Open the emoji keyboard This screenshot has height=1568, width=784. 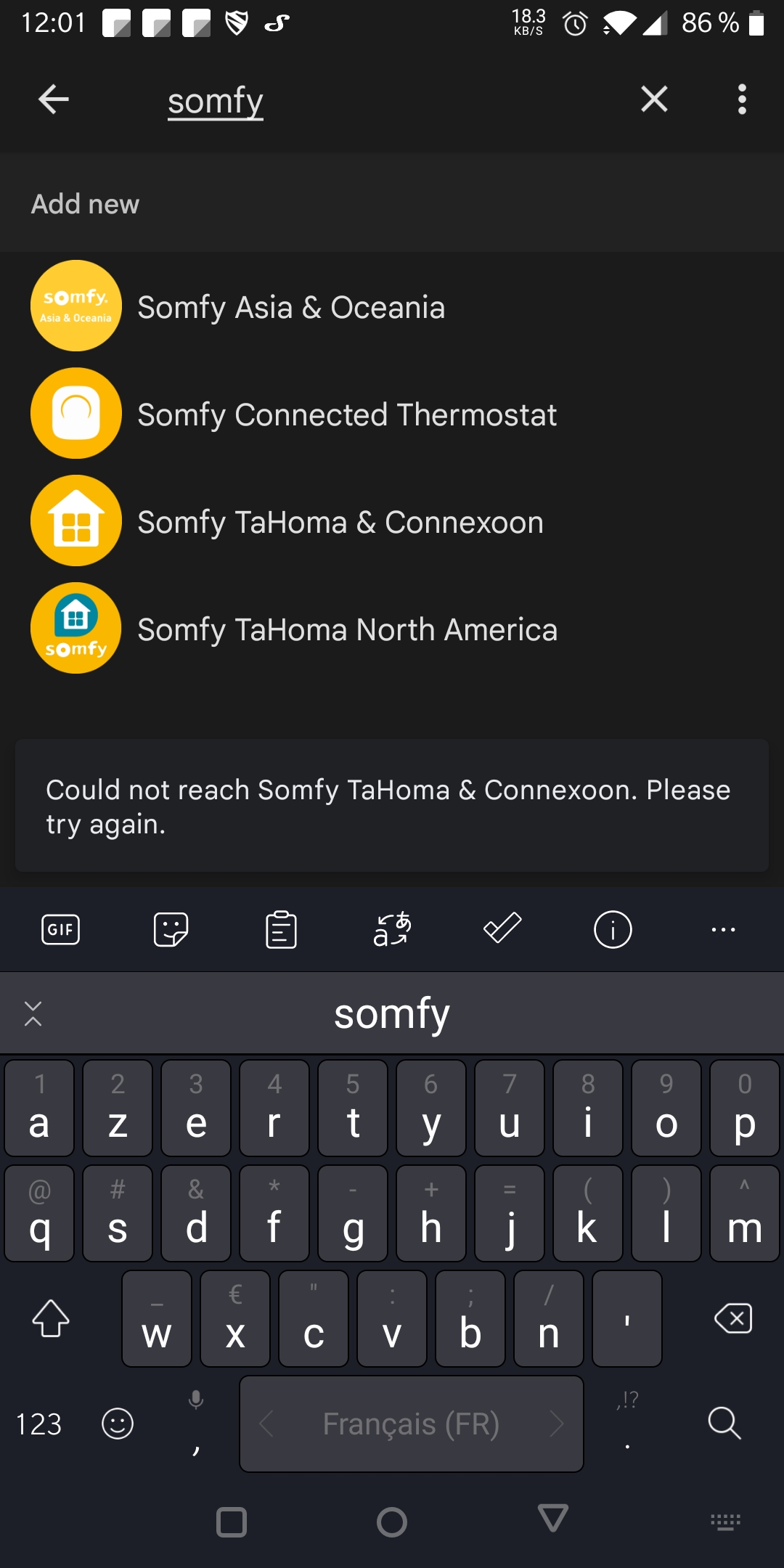(x=118, y=1424)
